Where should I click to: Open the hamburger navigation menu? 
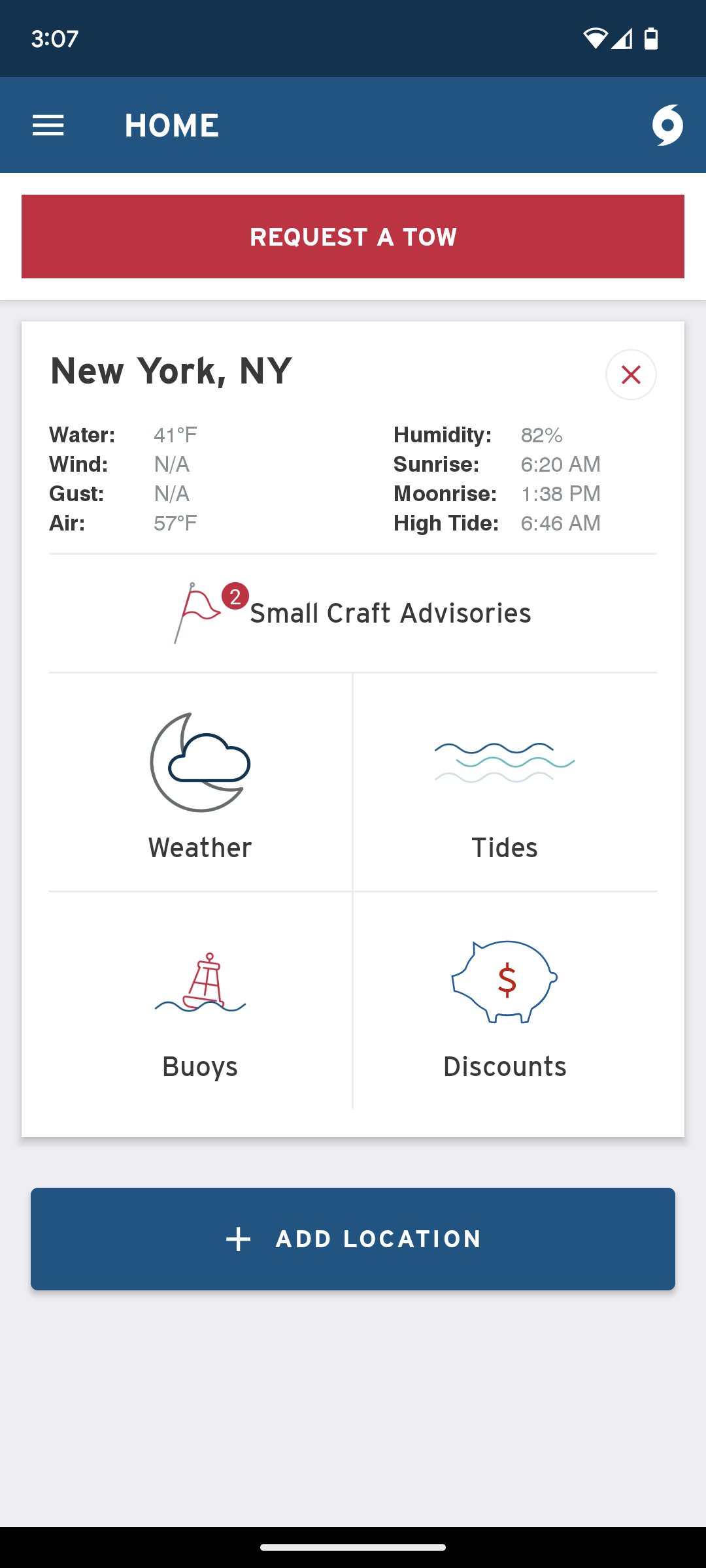click(x=48, y=125)
